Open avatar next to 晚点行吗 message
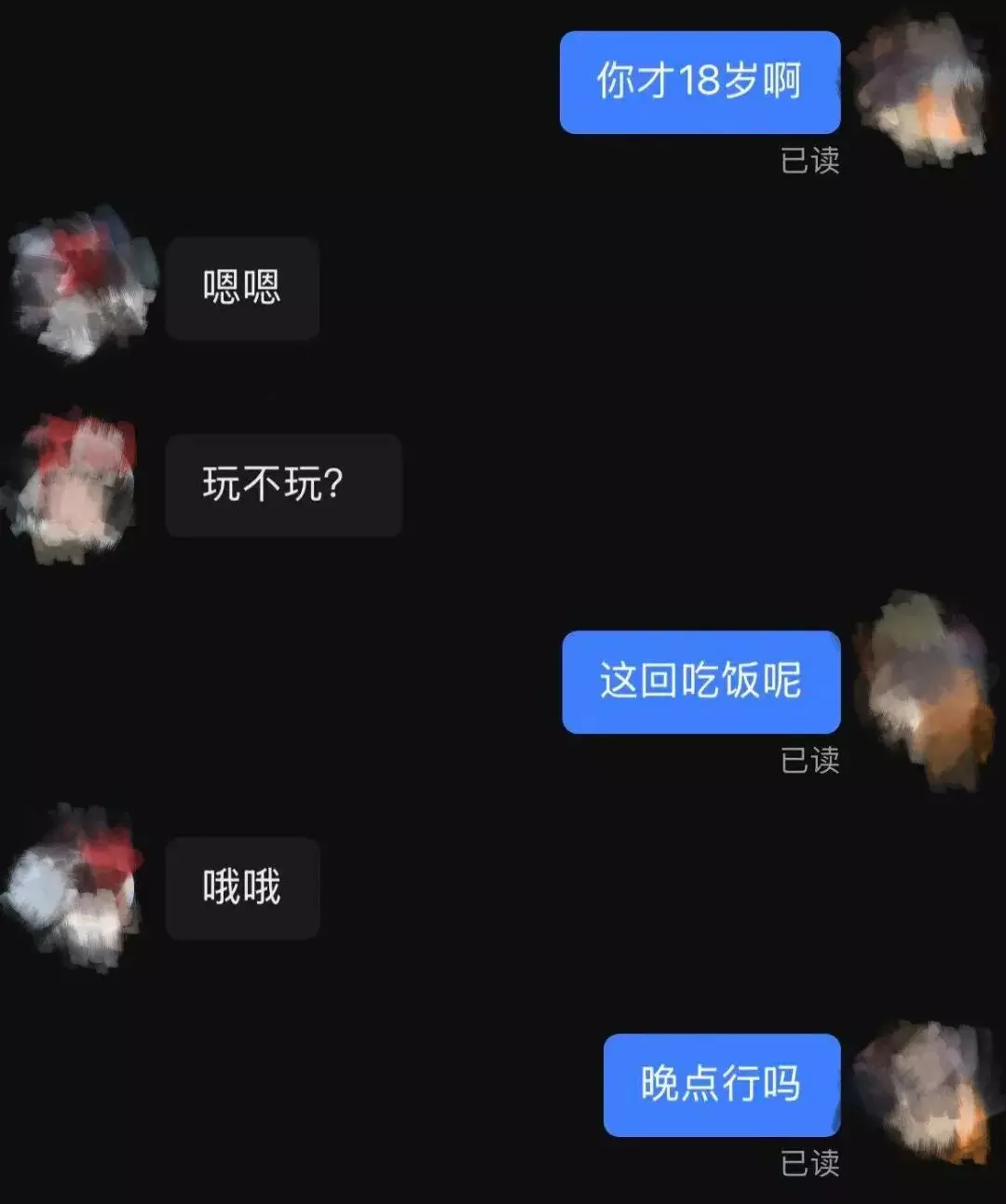The image size is (1006, 1204). click(x=922, y=1091)
